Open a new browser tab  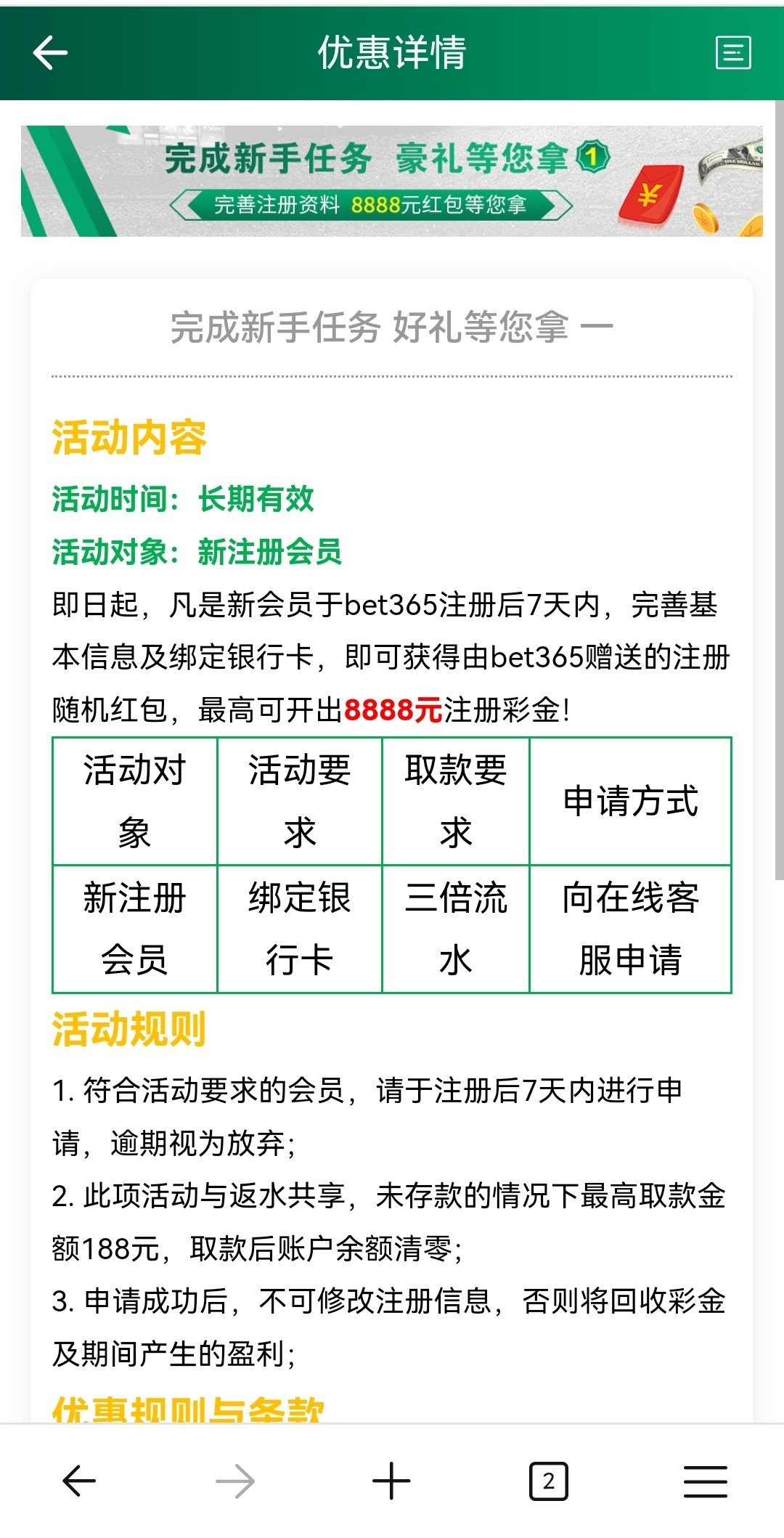[391, 1481]
